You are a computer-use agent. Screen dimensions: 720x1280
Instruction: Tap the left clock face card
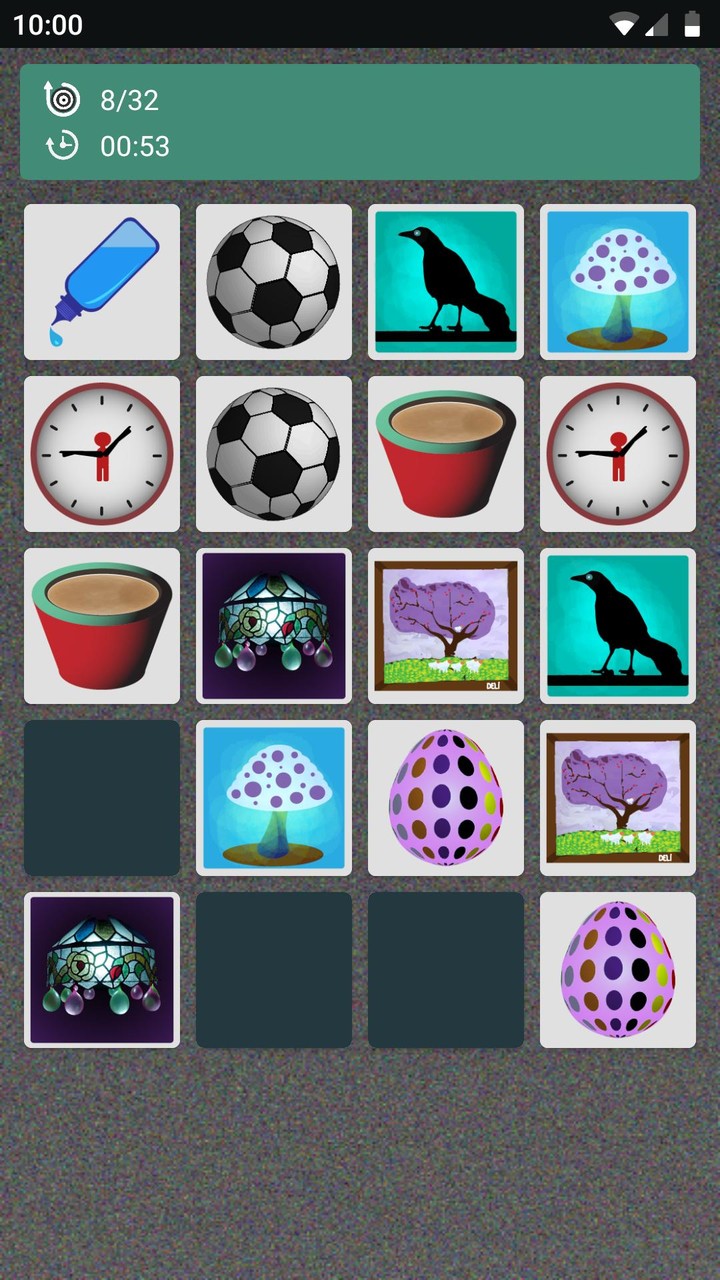(102, 453)
